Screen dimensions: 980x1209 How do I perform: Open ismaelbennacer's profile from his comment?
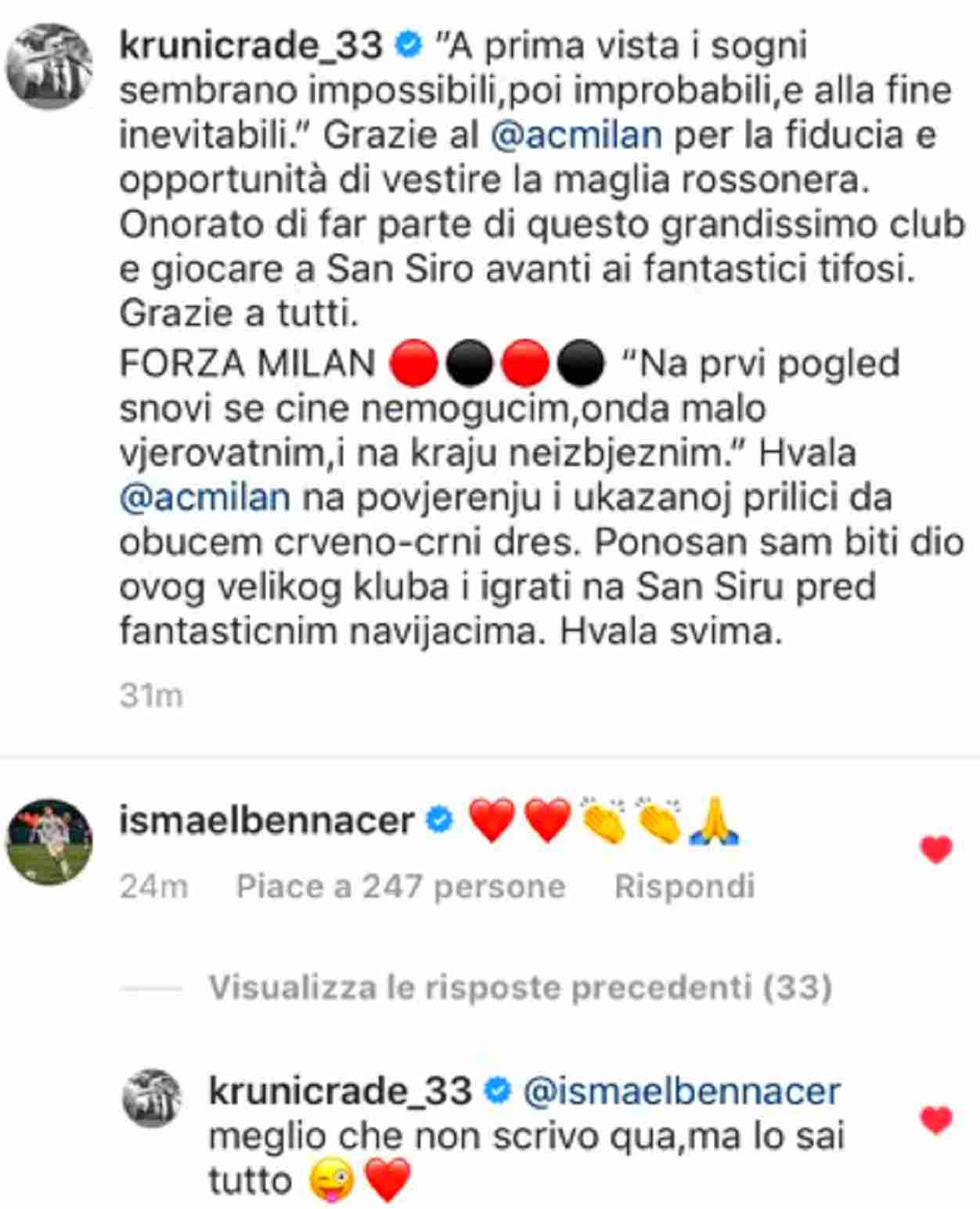267,821
